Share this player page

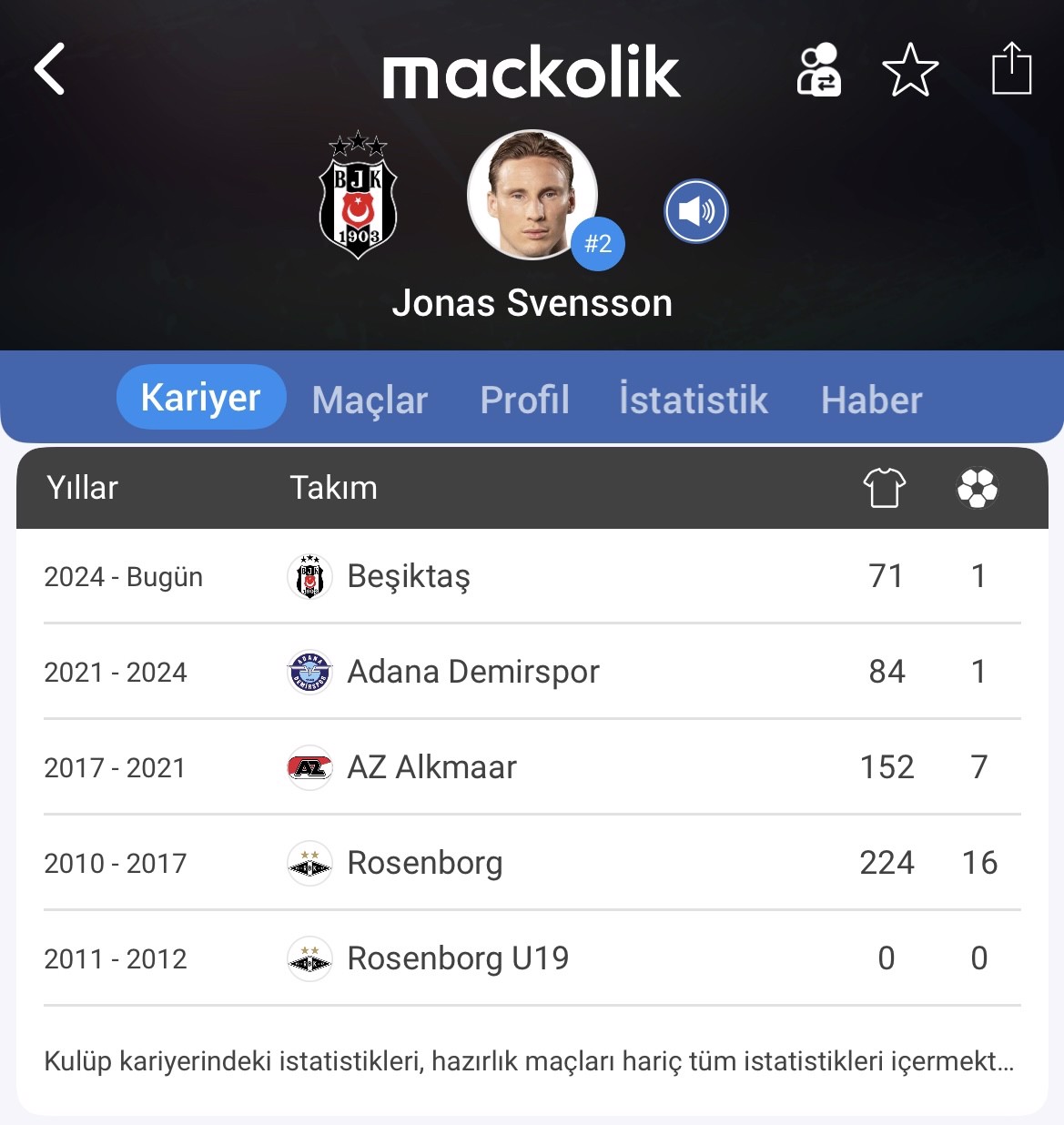click(x=1011, y=68)
